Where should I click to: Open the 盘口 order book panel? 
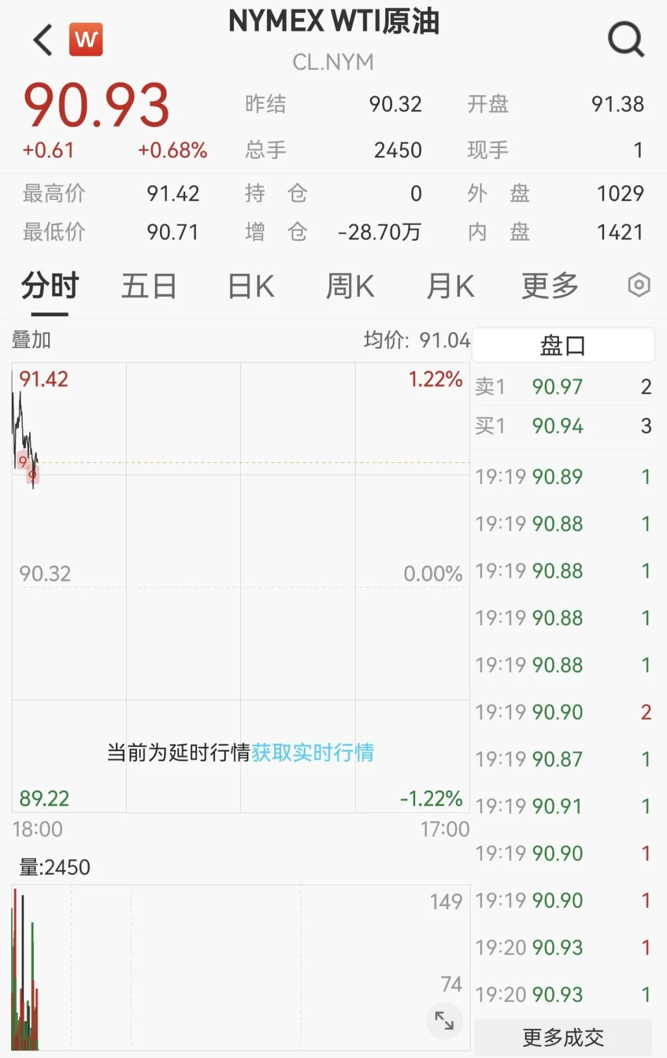tap(563, 346)
